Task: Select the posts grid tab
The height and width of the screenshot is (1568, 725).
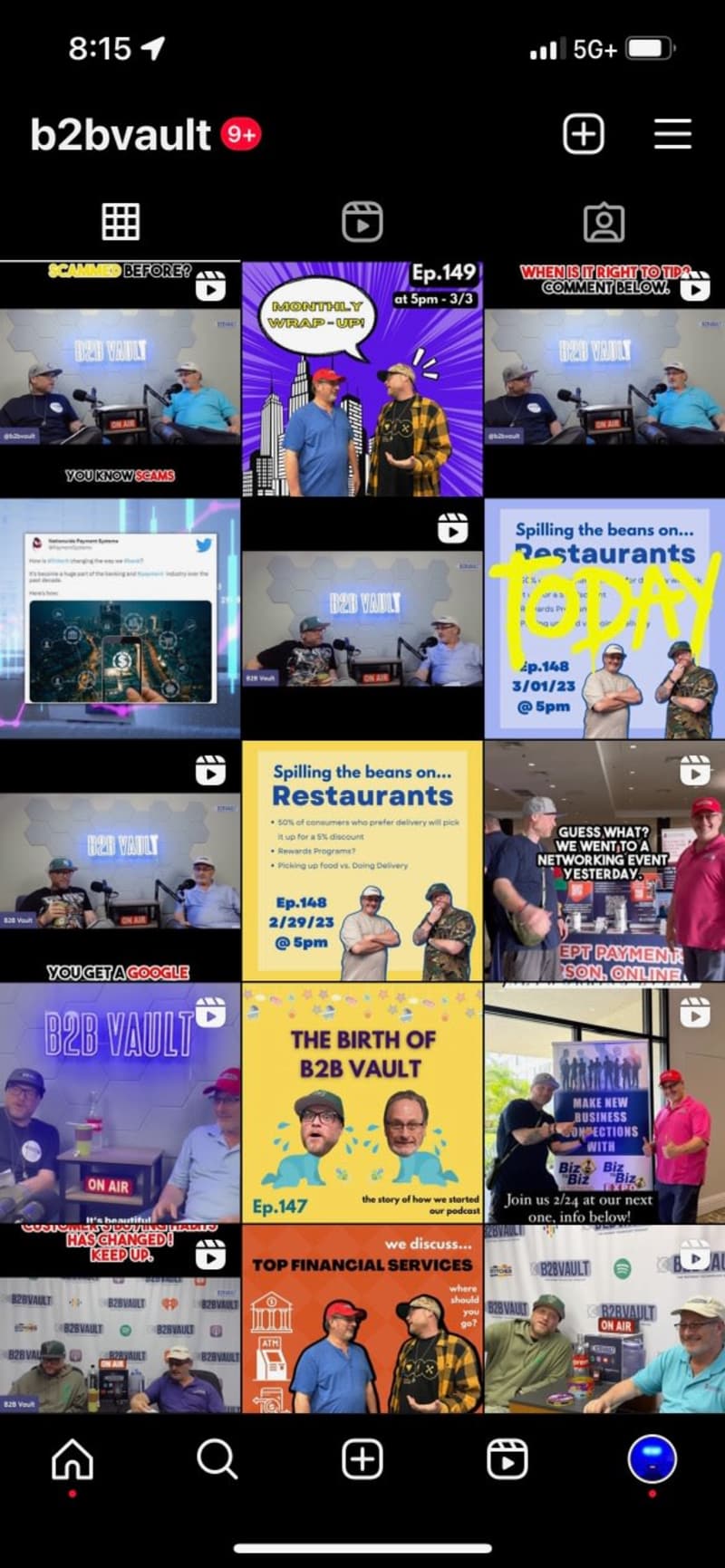Action: (121, 222)
